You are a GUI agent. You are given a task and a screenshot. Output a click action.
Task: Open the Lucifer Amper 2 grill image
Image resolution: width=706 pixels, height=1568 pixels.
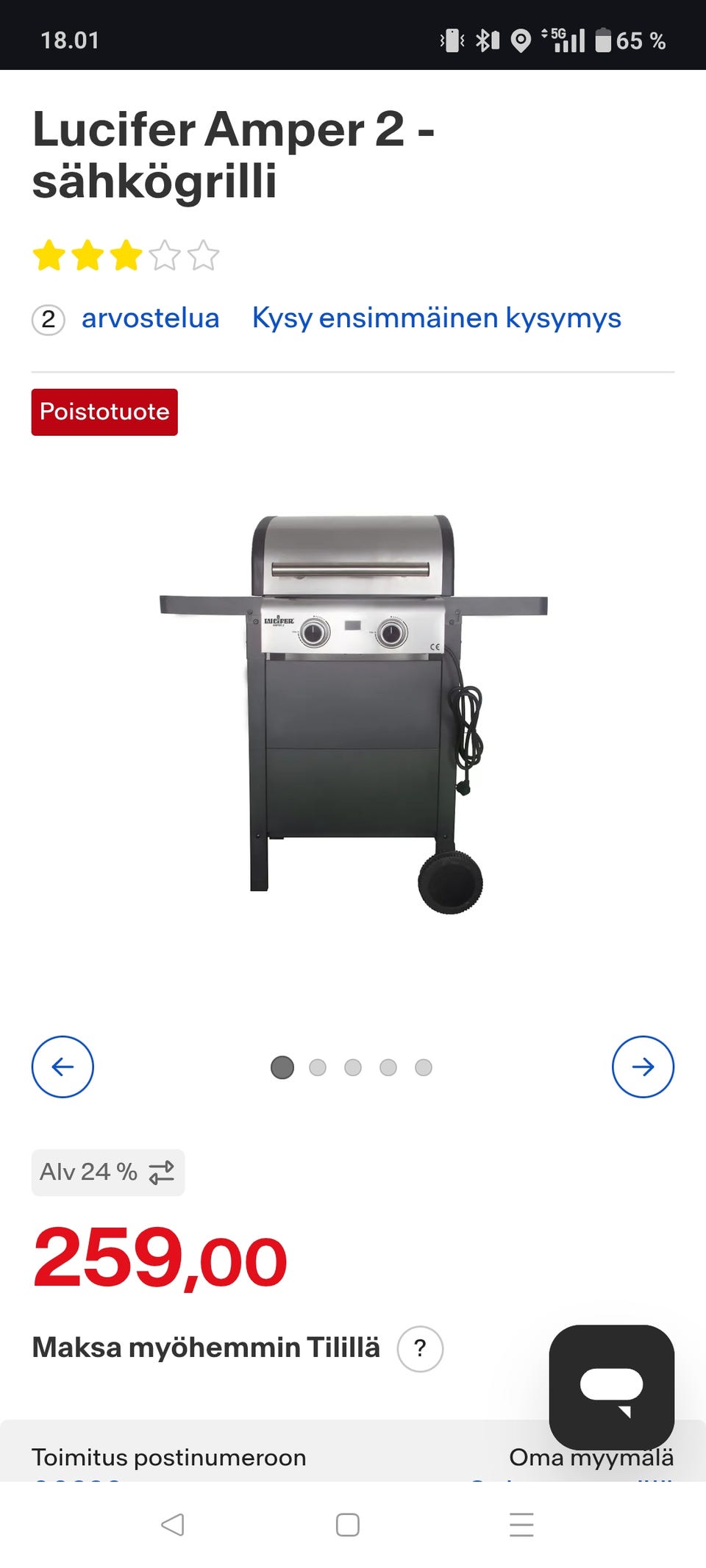pyautogui.click(x=354, y=714)
